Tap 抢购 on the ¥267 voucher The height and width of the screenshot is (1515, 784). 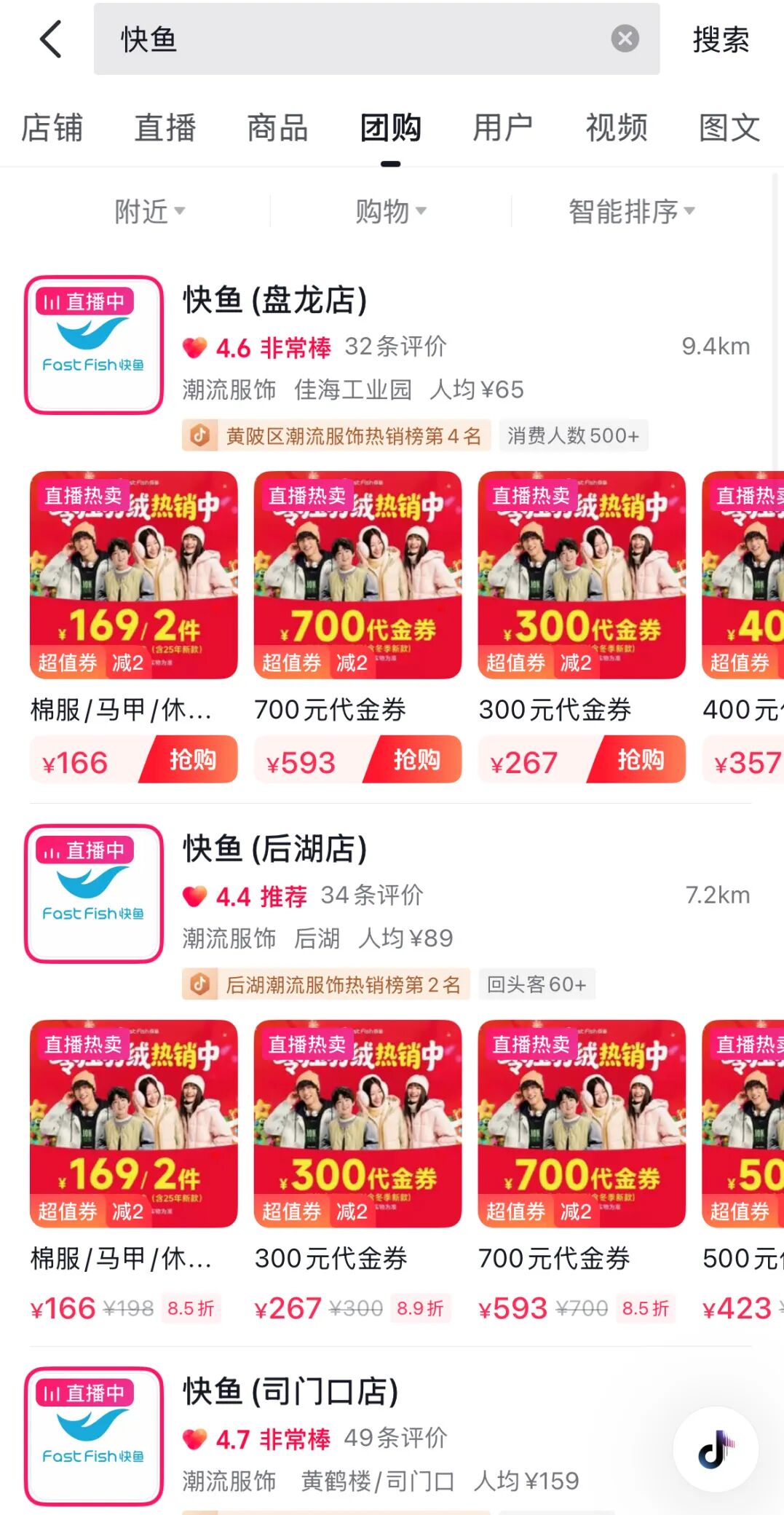pyautogui.click(x=641, y=759)
